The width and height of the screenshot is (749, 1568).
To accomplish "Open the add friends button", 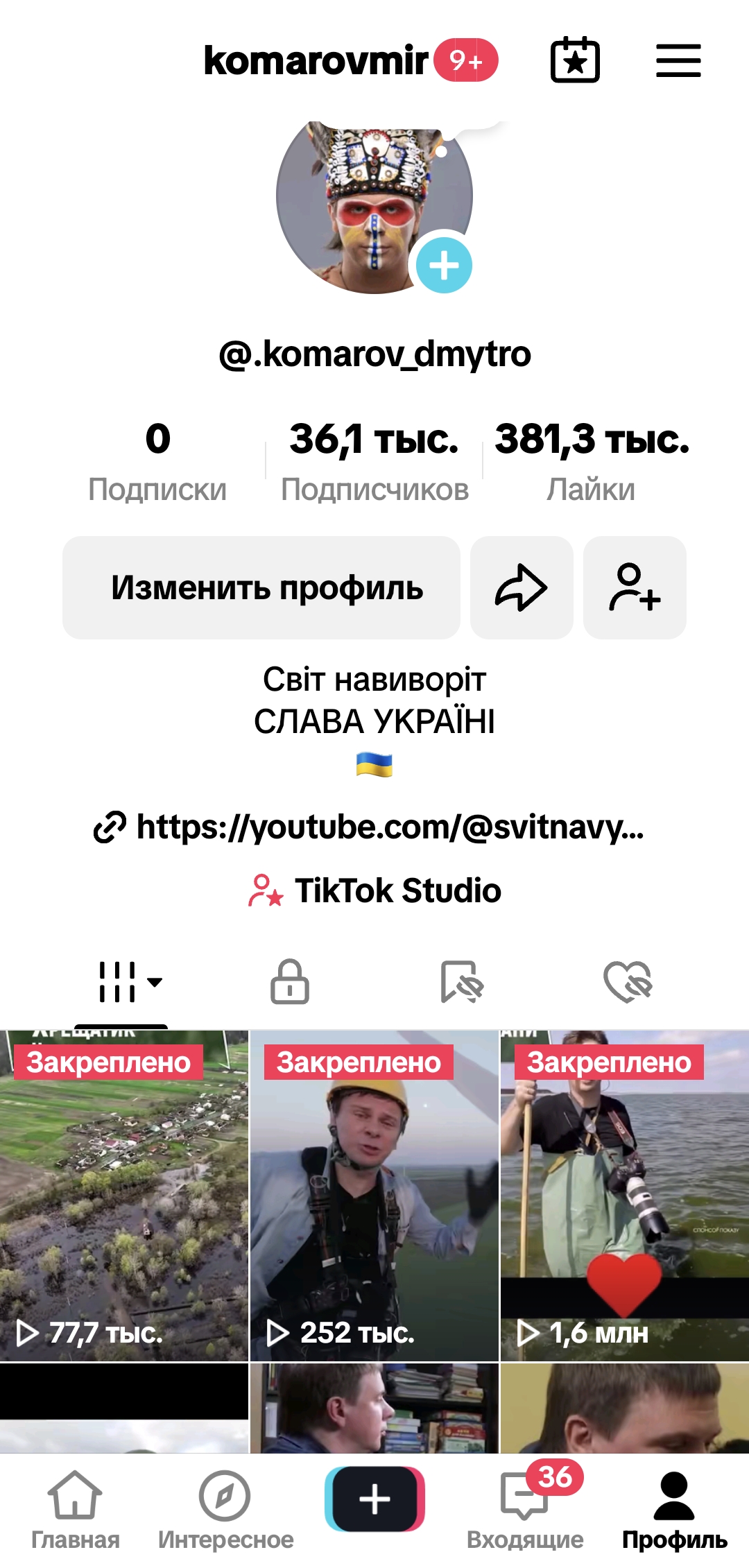I will (635, 587).
